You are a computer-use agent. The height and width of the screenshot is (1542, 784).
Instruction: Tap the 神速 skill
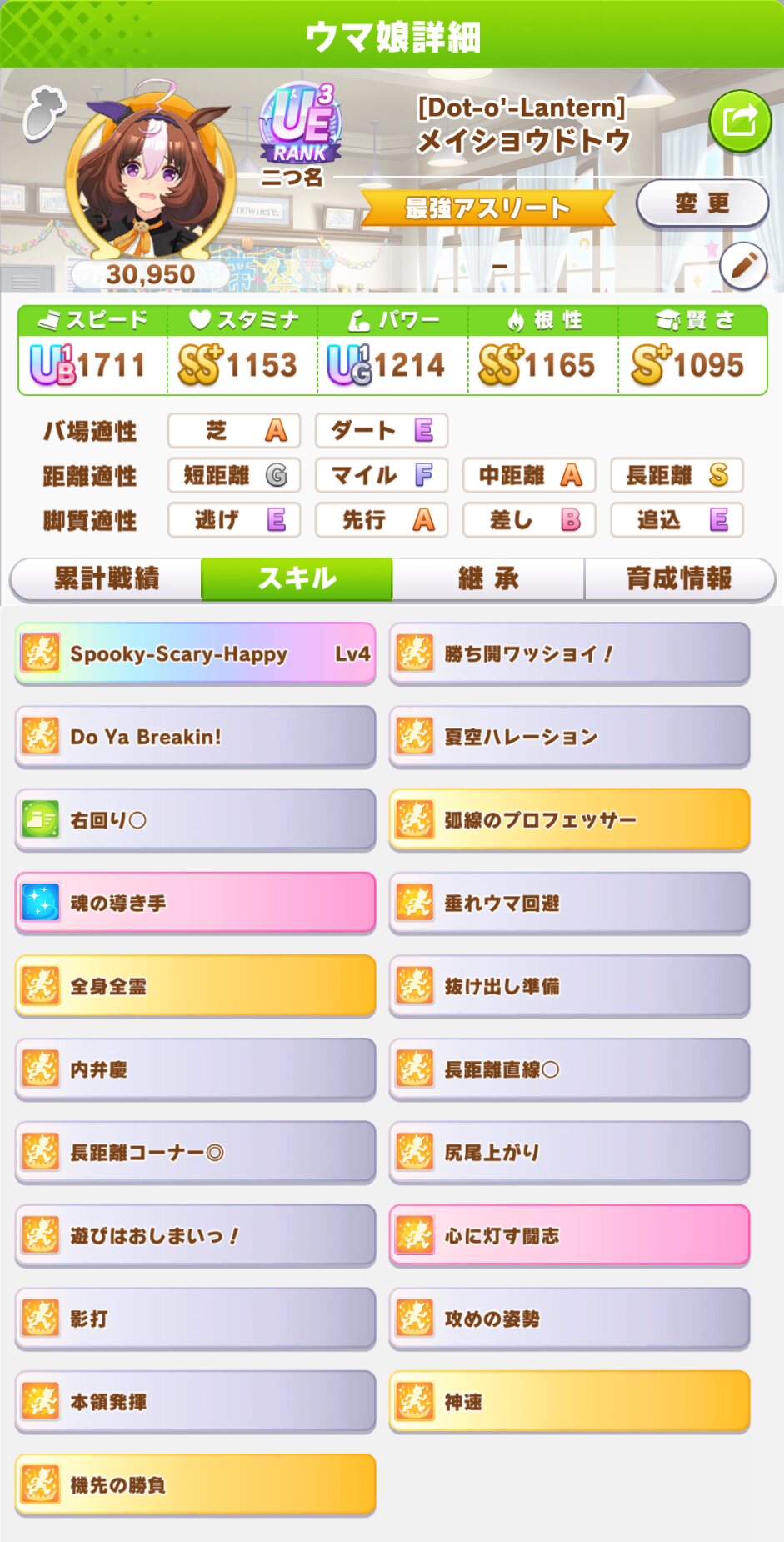pyautogui.click(x=569, y=1402)
